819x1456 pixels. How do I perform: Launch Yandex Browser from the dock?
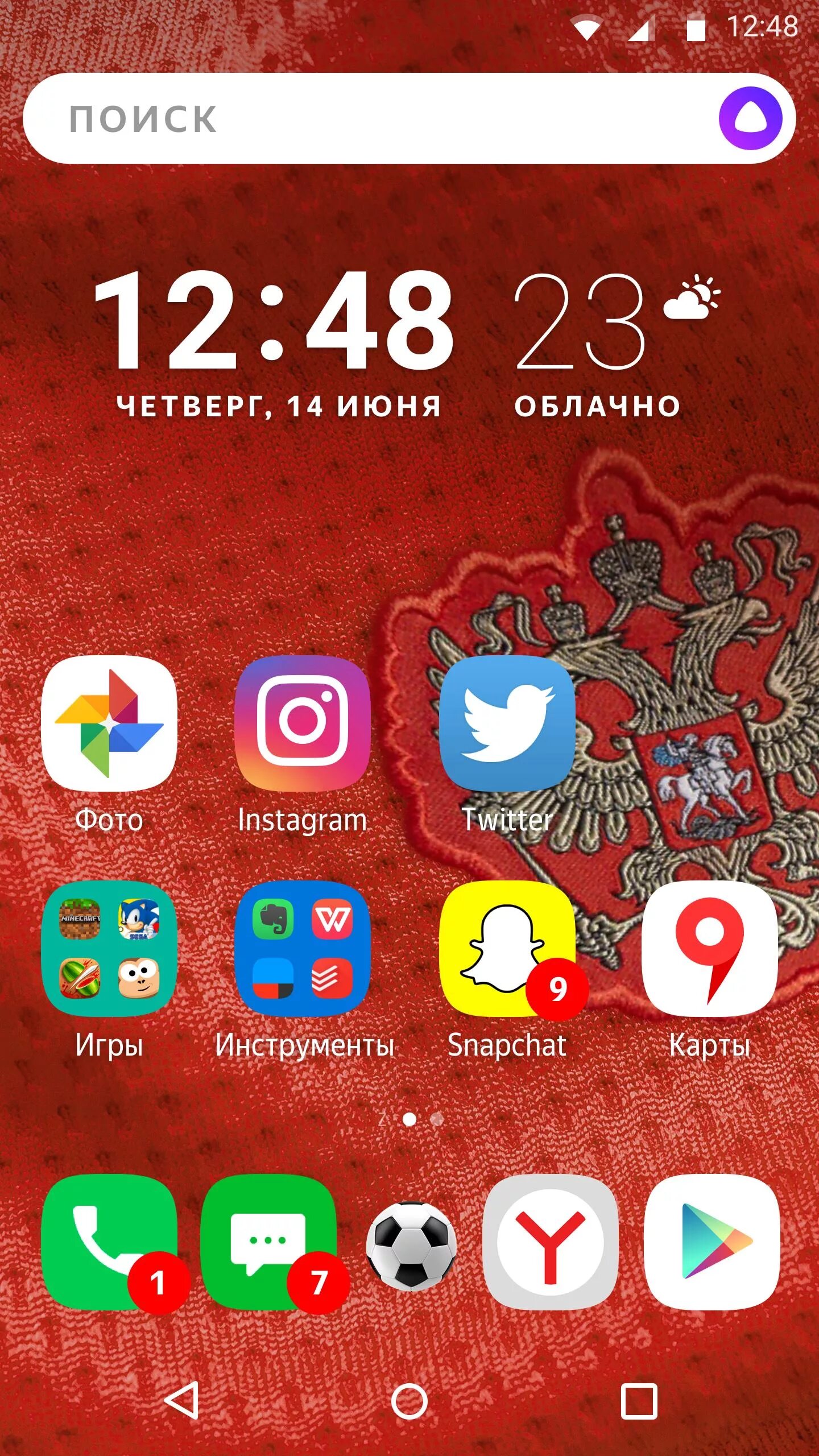[x=551, y=1242]
